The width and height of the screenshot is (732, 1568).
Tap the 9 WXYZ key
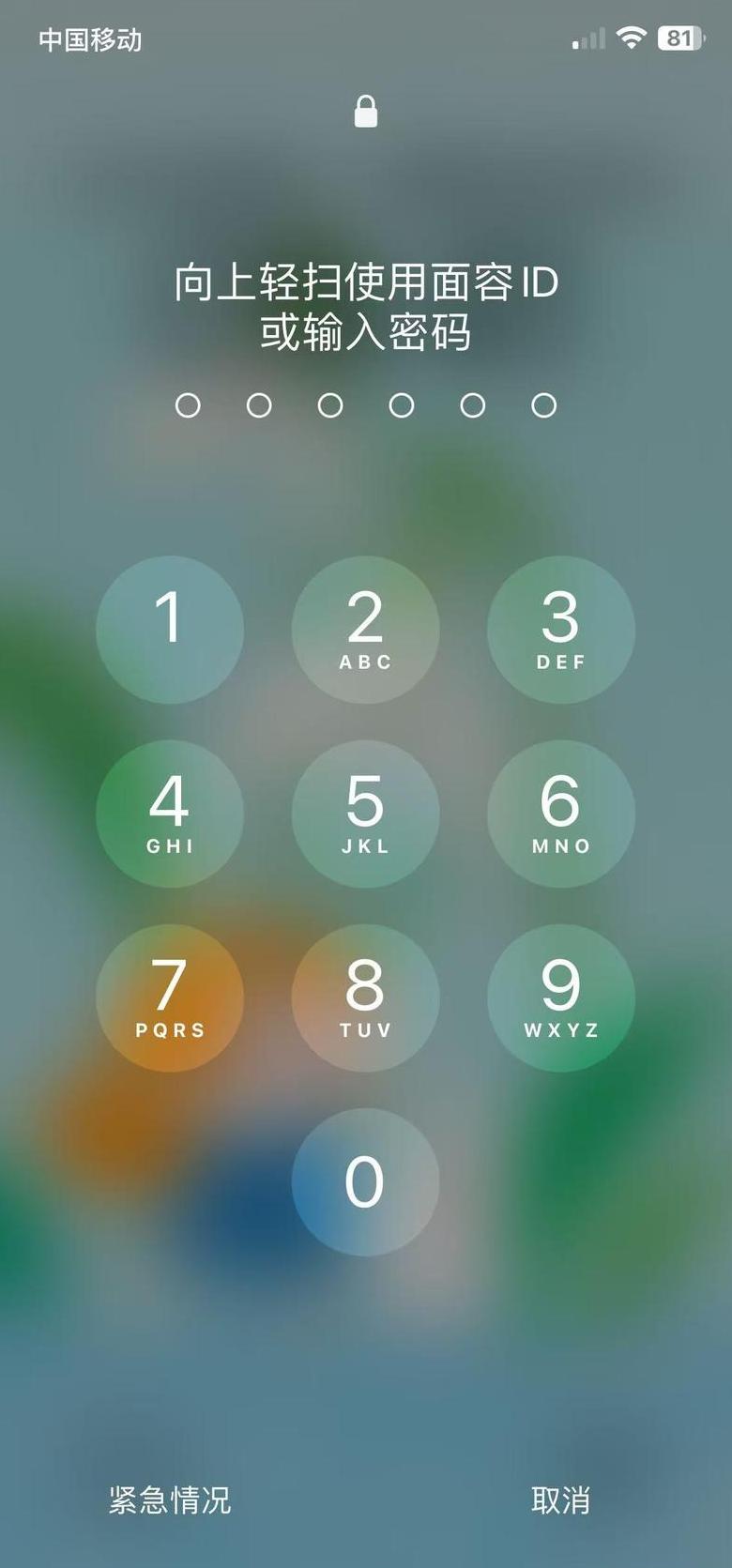point(560,997)
